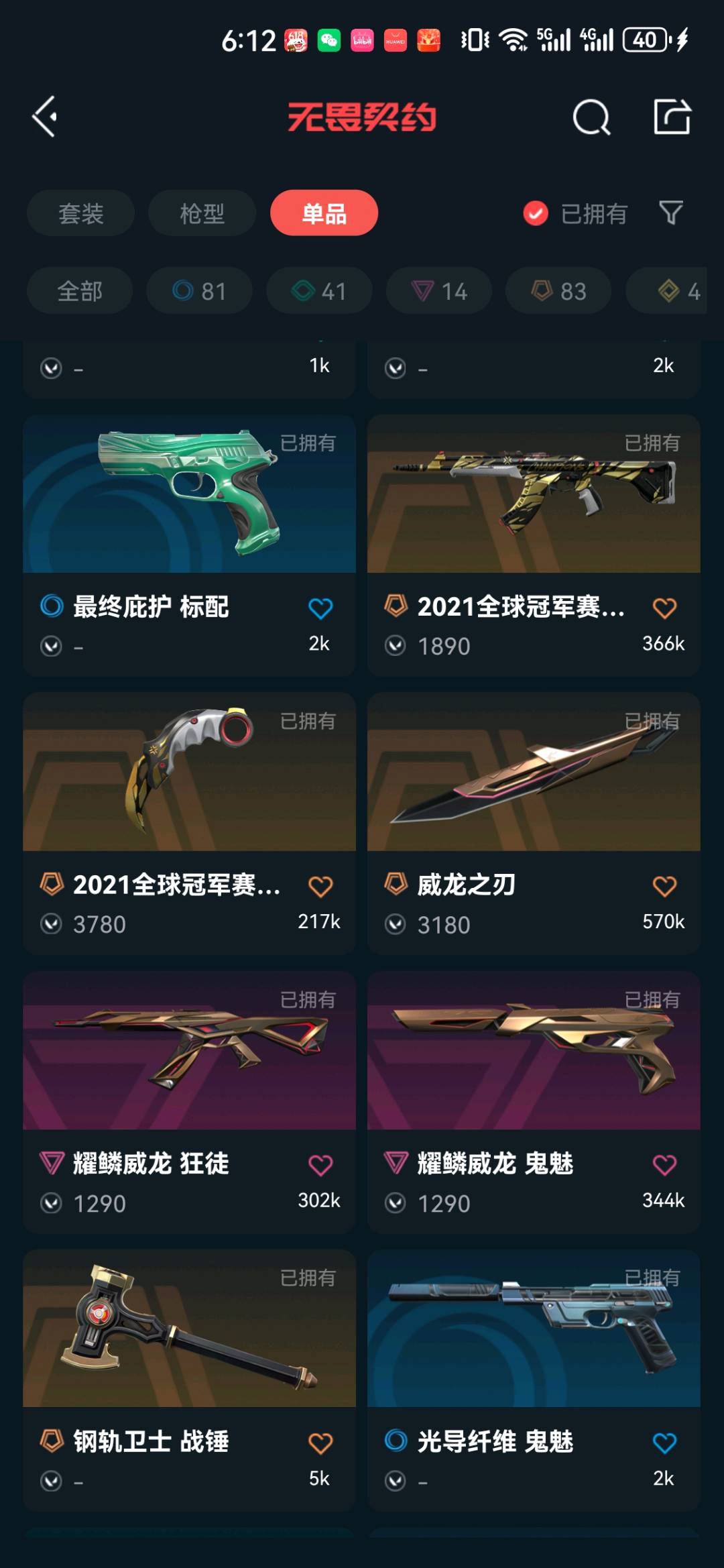Switch to the 枪型 tab
Image resolution: width=724 pixels, height=1568 pixels.
click(x=202, y=213)
